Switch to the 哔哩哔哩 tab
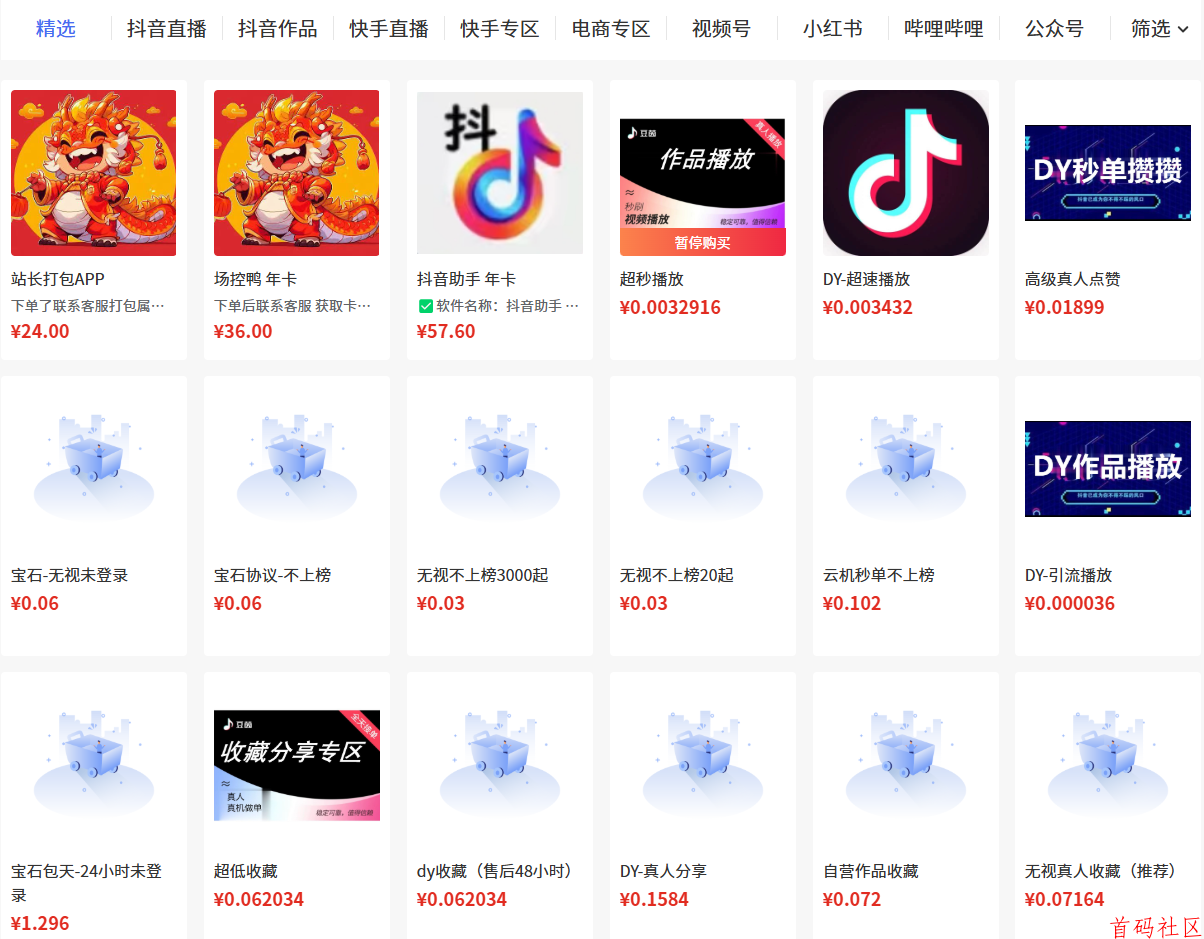Image resolution: width=1204 pixels, height=939 pixels. [943, 29]
